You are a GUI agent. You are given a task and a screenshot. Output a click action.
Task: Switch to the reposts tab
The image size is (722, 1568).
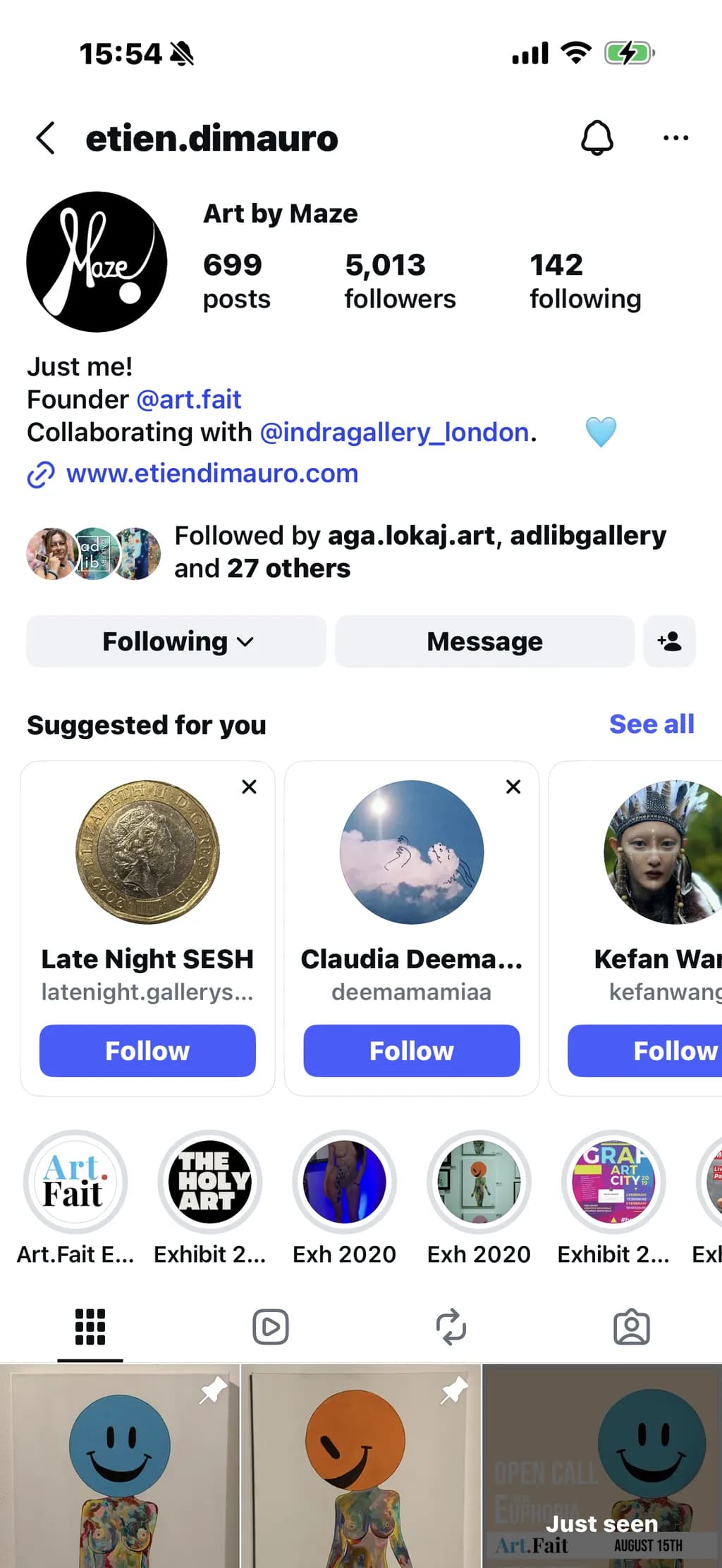coord(451,1327)
